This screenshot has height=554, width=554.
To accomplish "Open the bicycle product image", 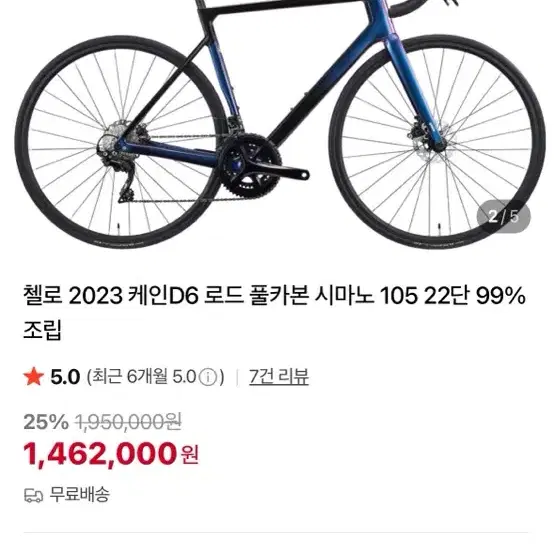I will coord(277,125).
